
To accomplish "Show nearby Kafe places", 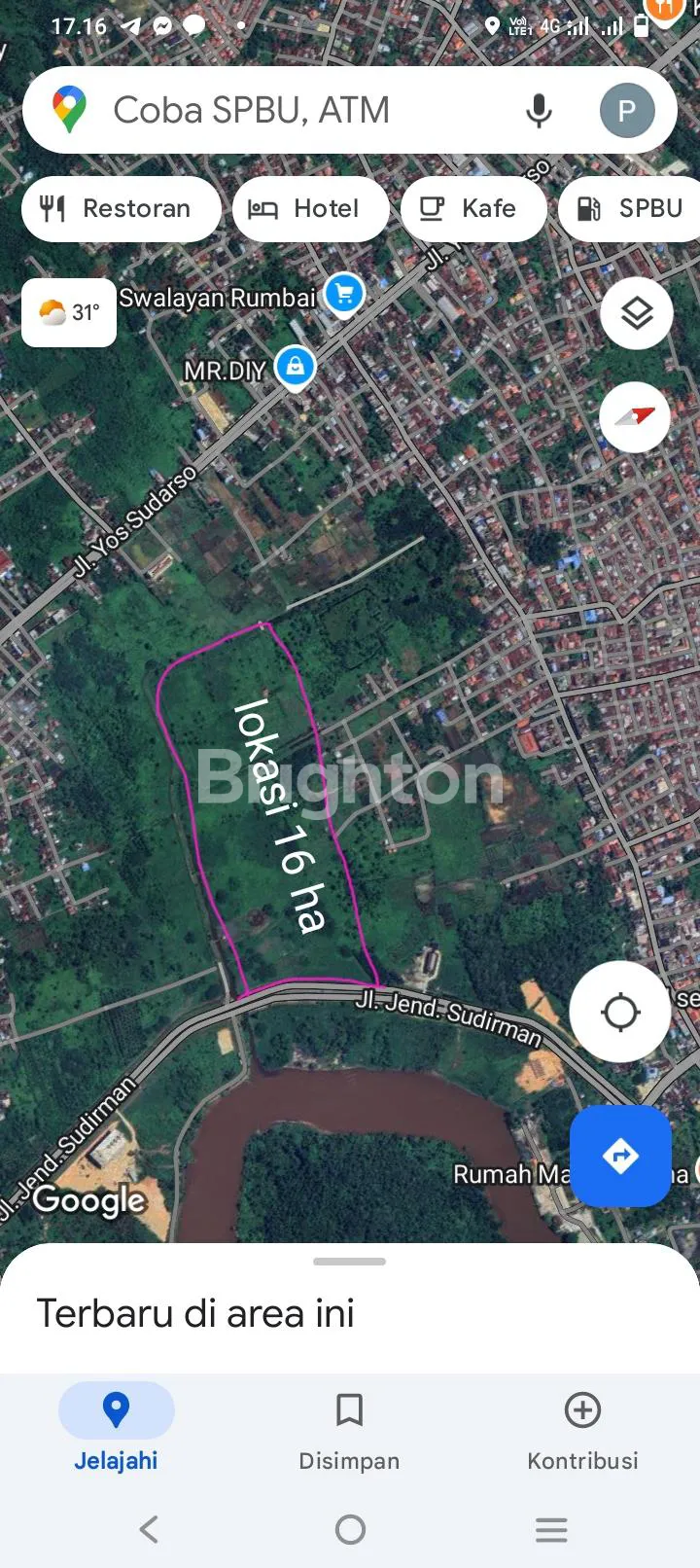I will click(472, 209).
